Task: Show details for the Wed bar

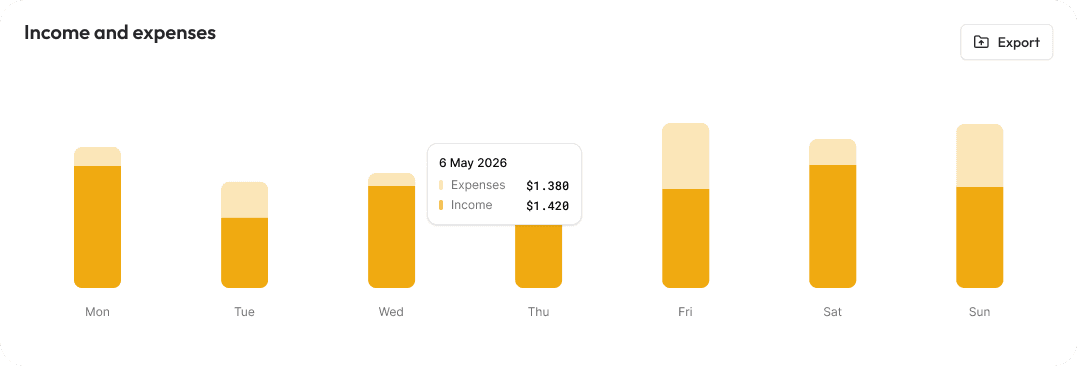Action: (x=391, y=230)
